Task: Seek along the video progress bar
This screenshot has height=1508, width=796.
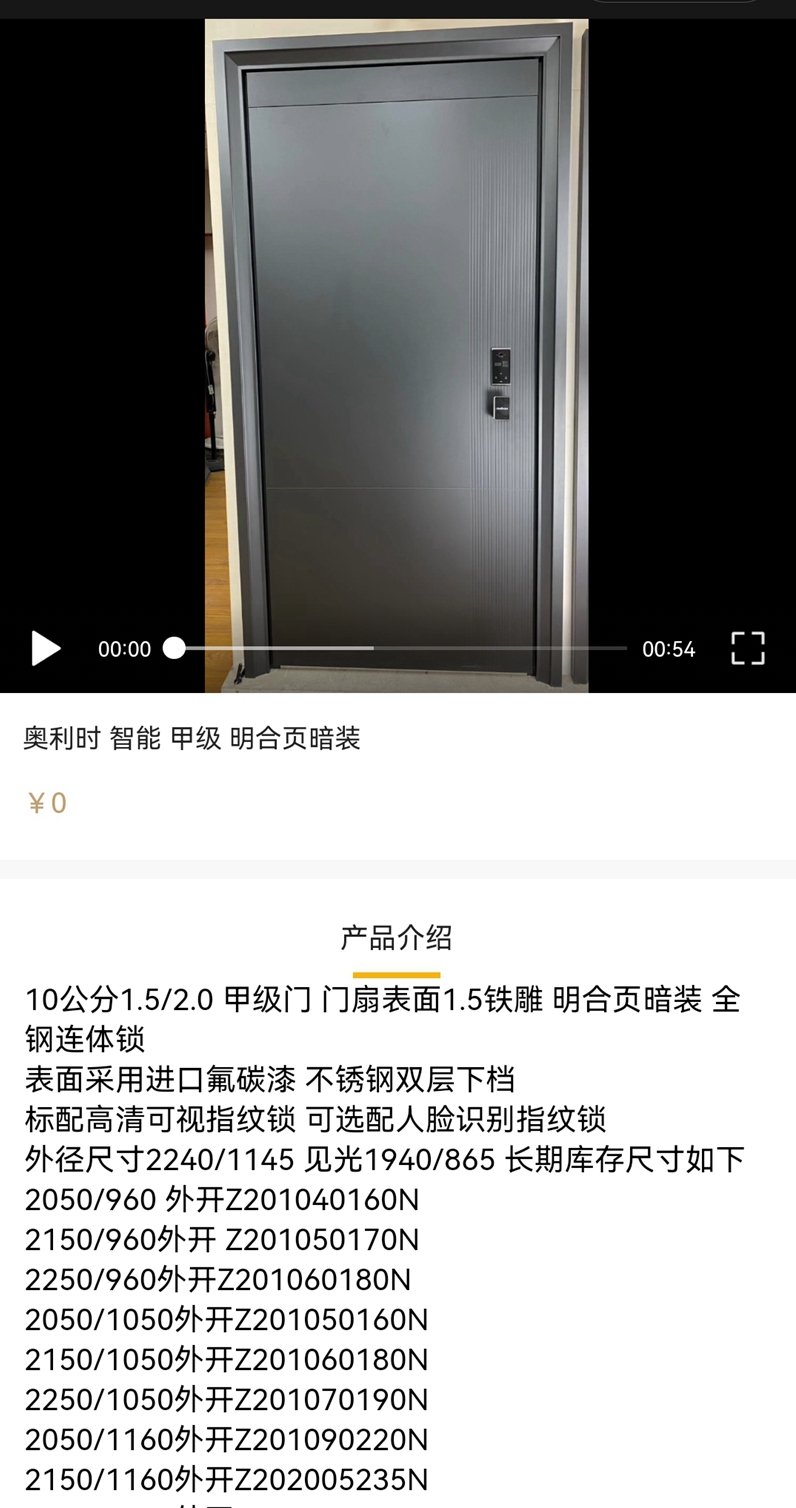Action: click(x=400, y=649)
